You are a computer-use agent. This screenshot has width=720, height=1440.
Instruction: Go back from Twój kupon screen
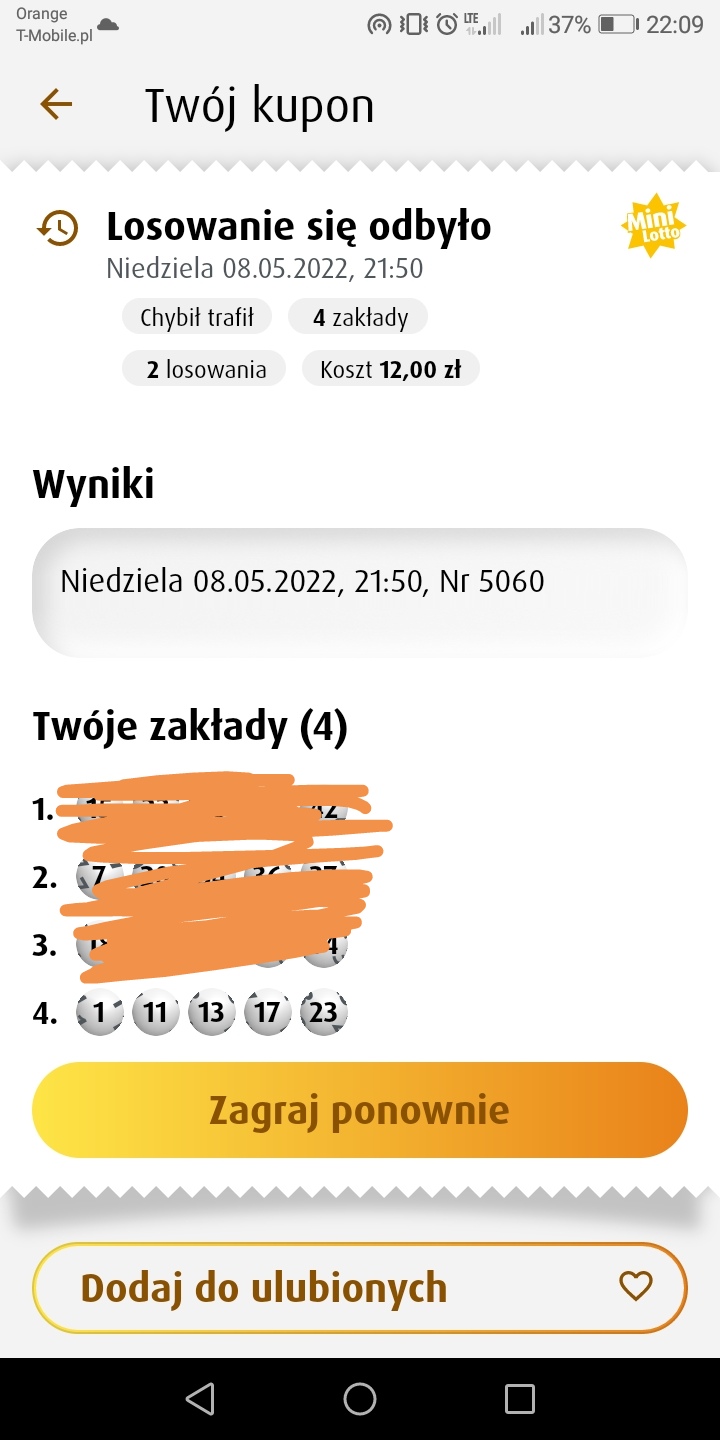click(56, 105)
